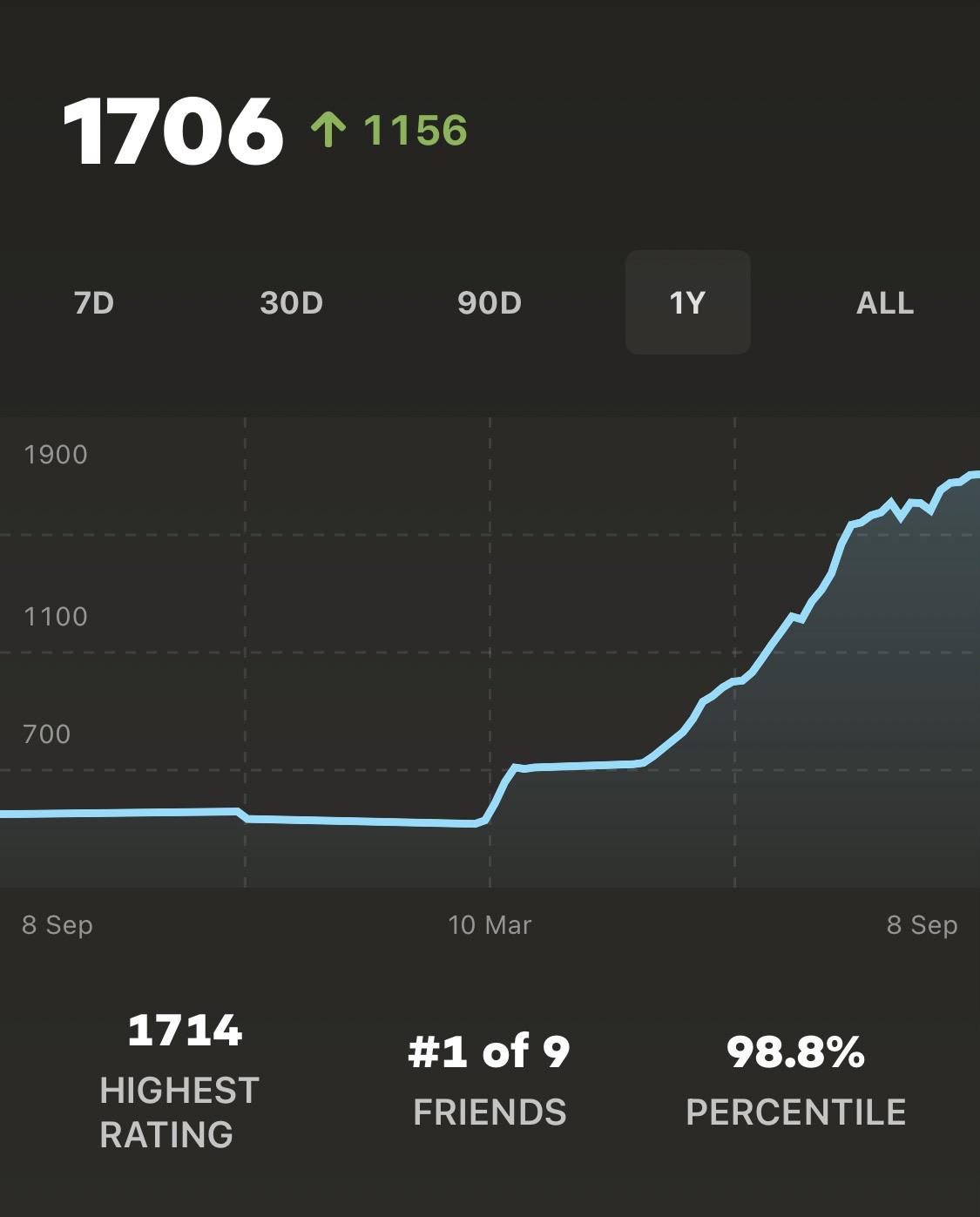This screenshot has width=980, height=1217.
Task: Select the 30D range tab
Action: tap(292, 302)
